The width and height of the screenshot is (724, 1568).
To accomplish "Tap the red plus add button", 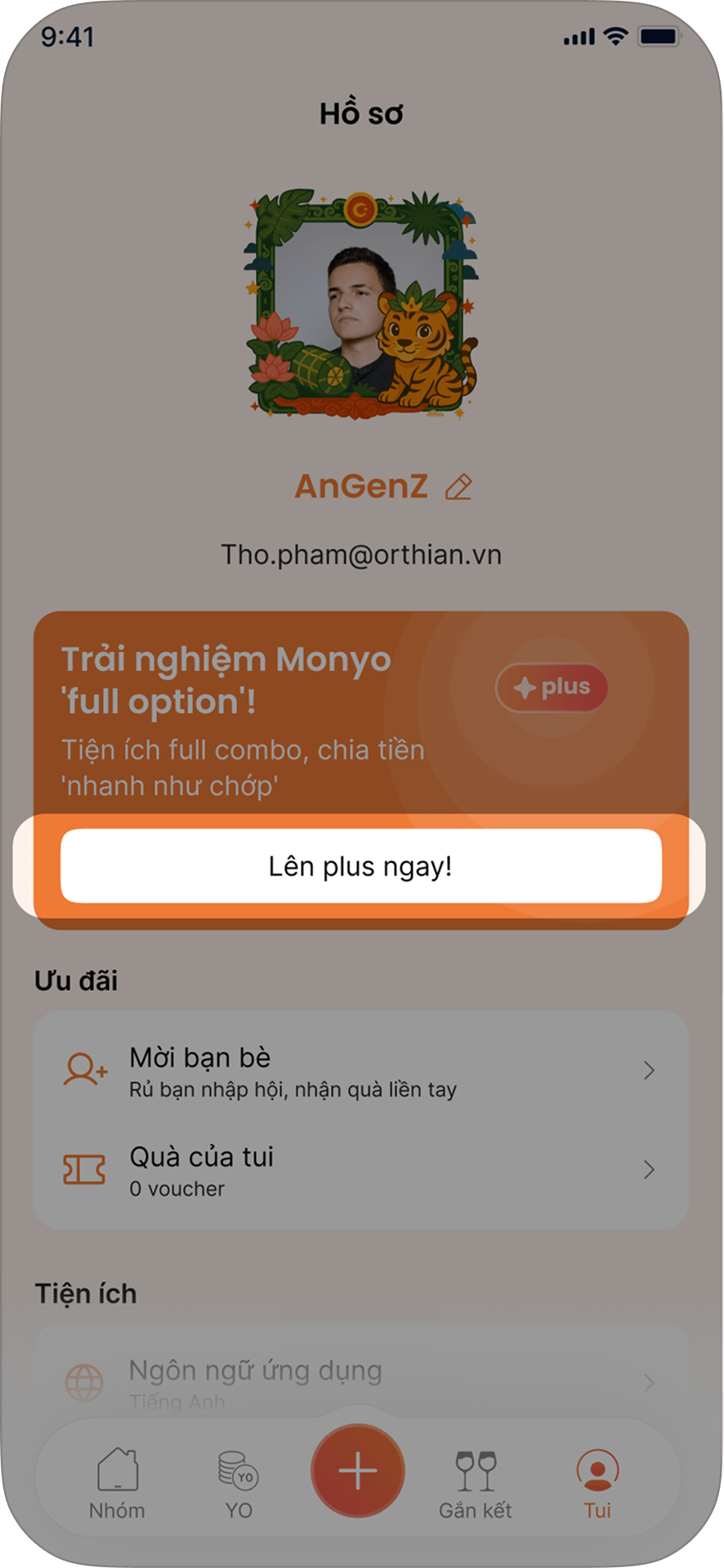I will pos(358,1471).
